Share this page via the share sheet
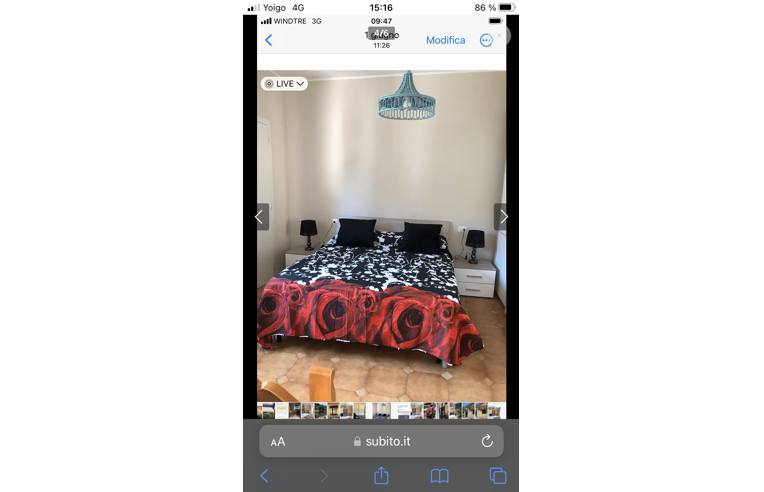The image size is (764, 492). 381,476
